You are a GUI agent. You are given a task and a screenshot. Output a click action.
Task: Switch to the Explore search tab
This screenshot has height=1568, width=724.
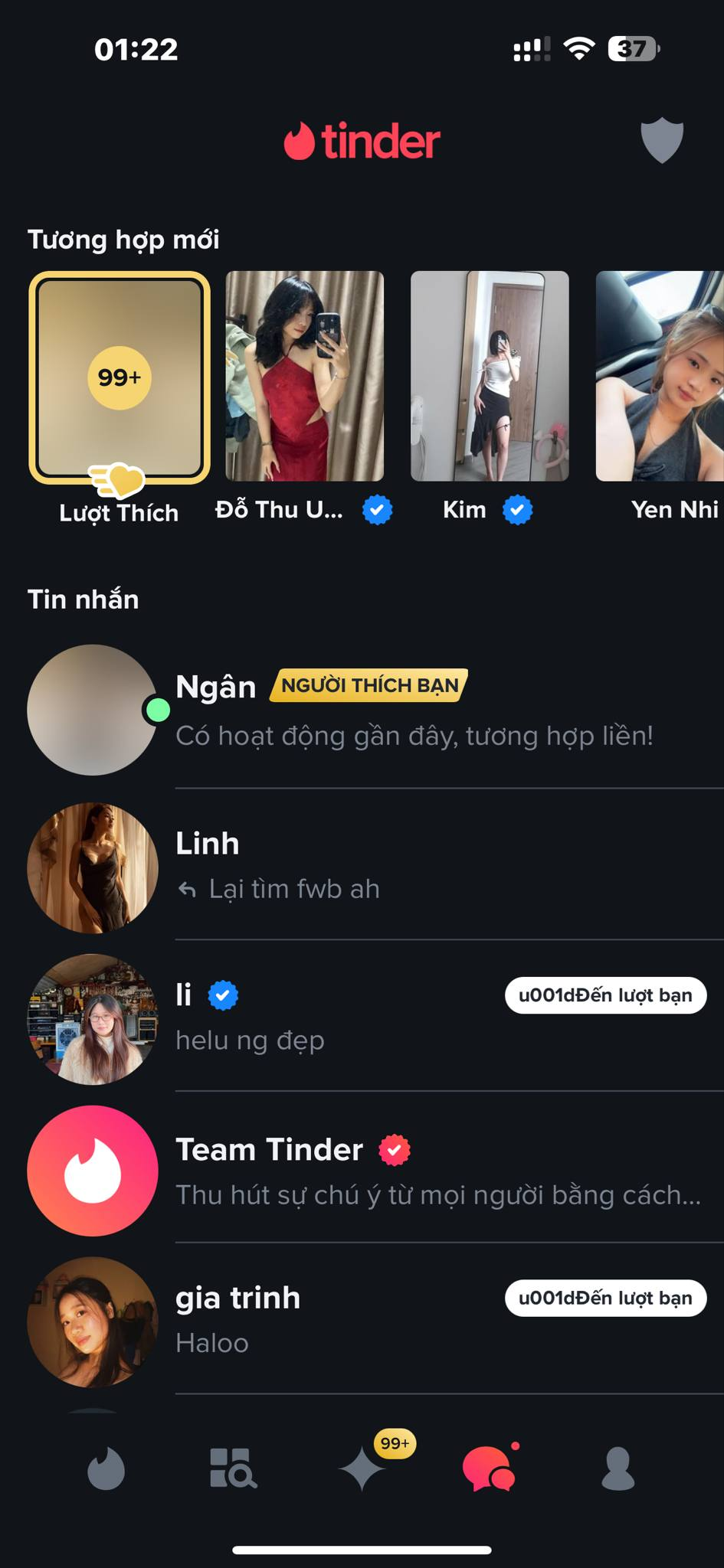tap(233, 1468)
